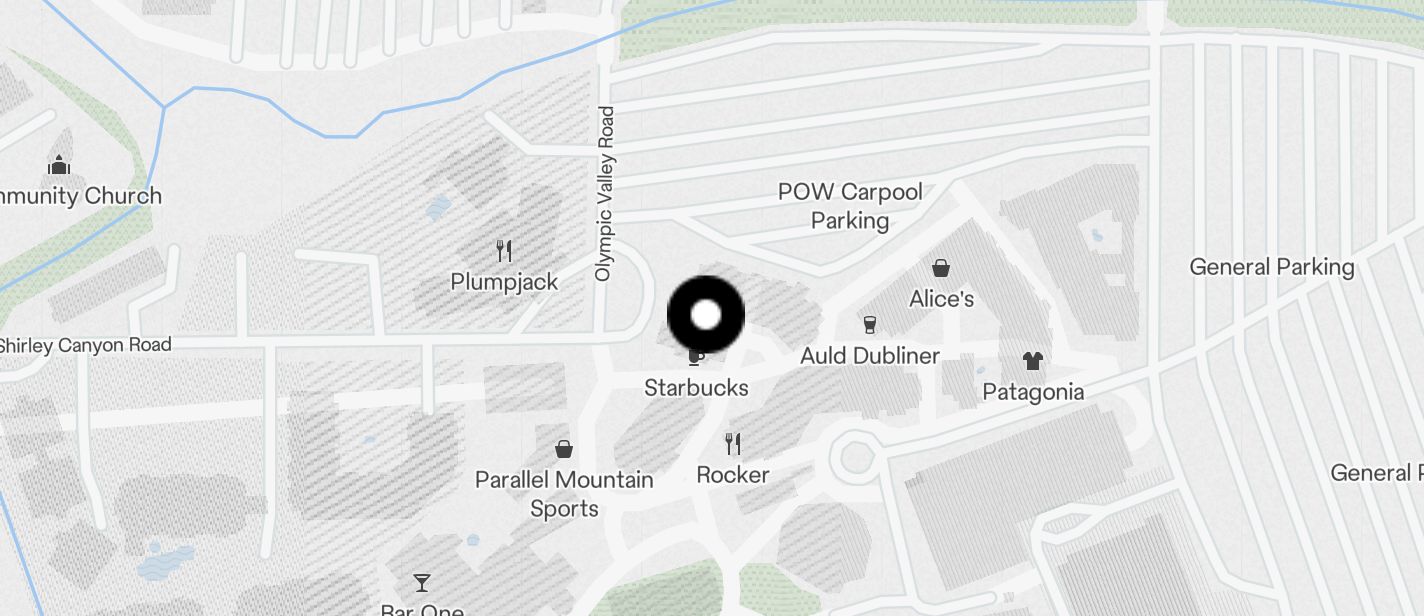Open the Patagonia clothing store marker

(x=1033, y=361)
